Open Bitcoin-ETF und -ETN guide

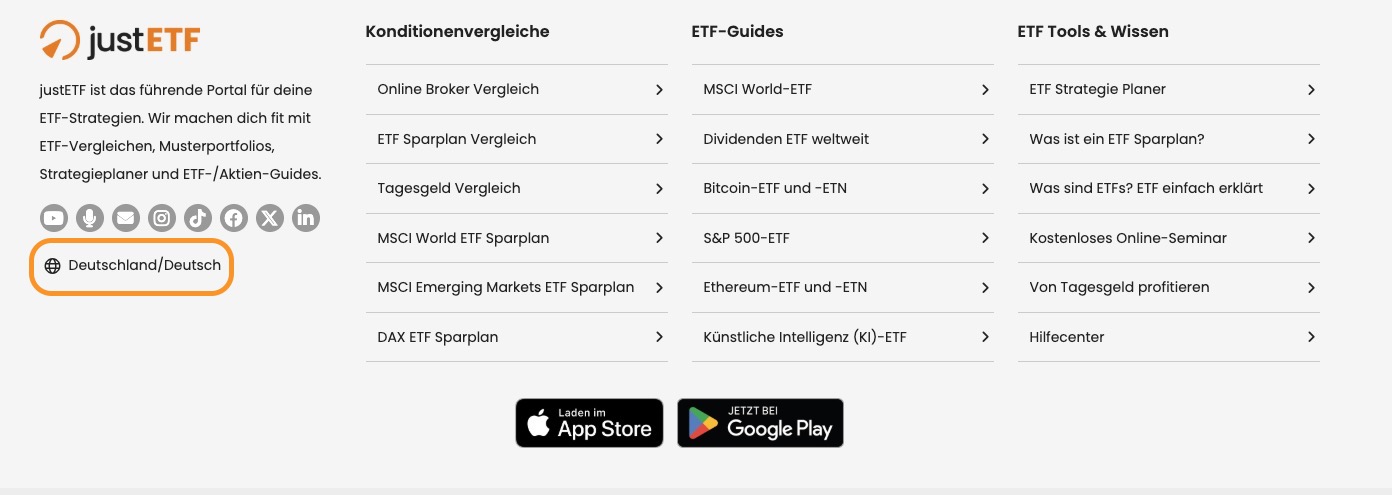842,188
